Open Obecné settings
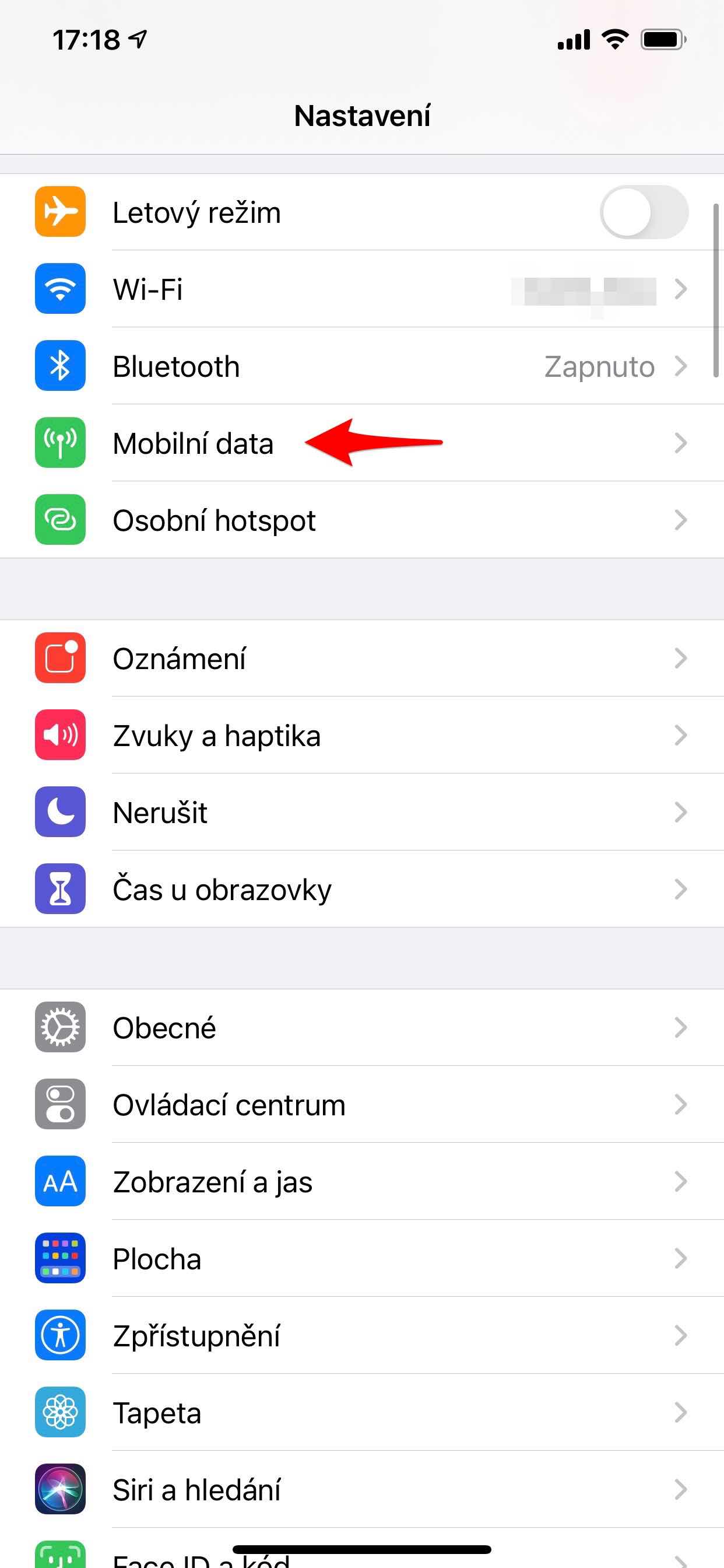 (x=362, y=1027)
